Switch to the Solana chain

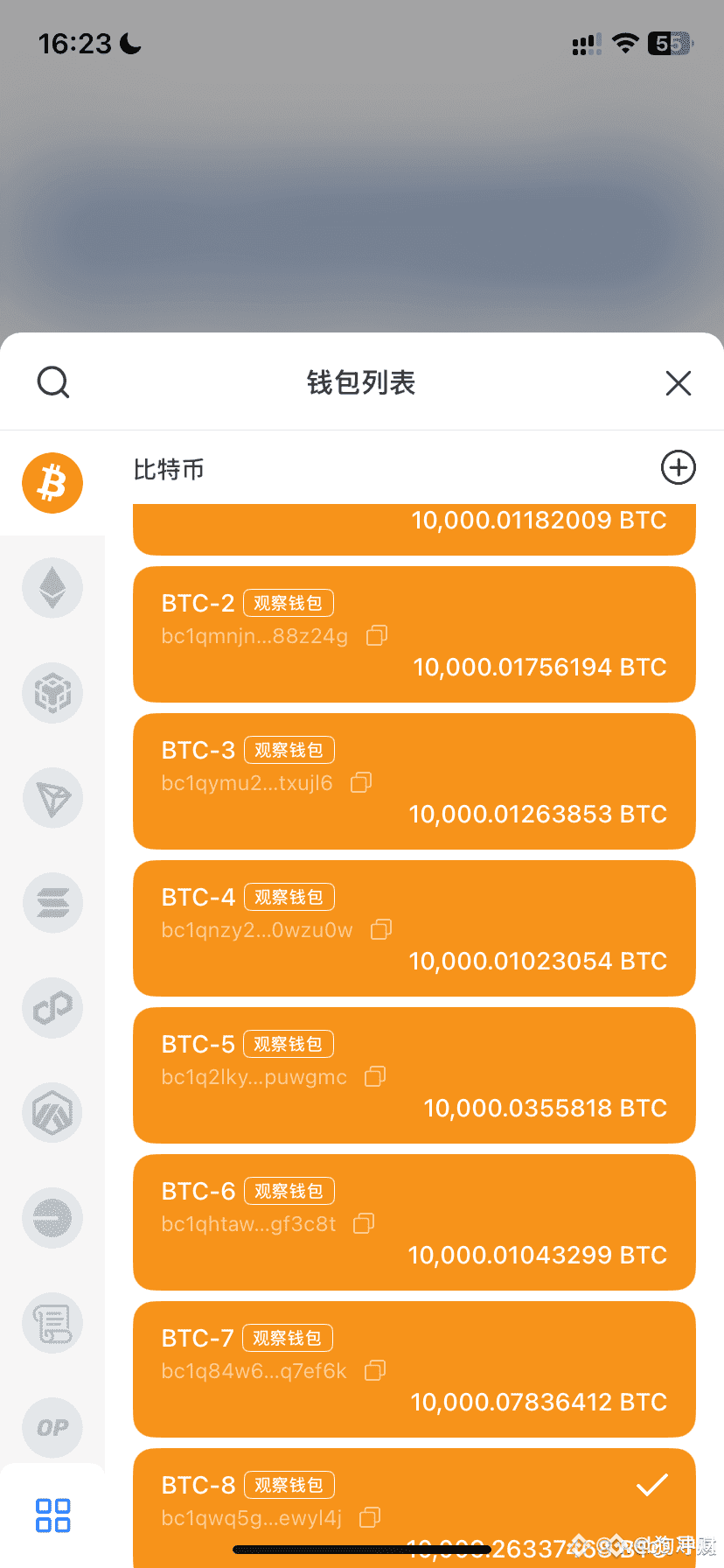(x=52, y=903)
